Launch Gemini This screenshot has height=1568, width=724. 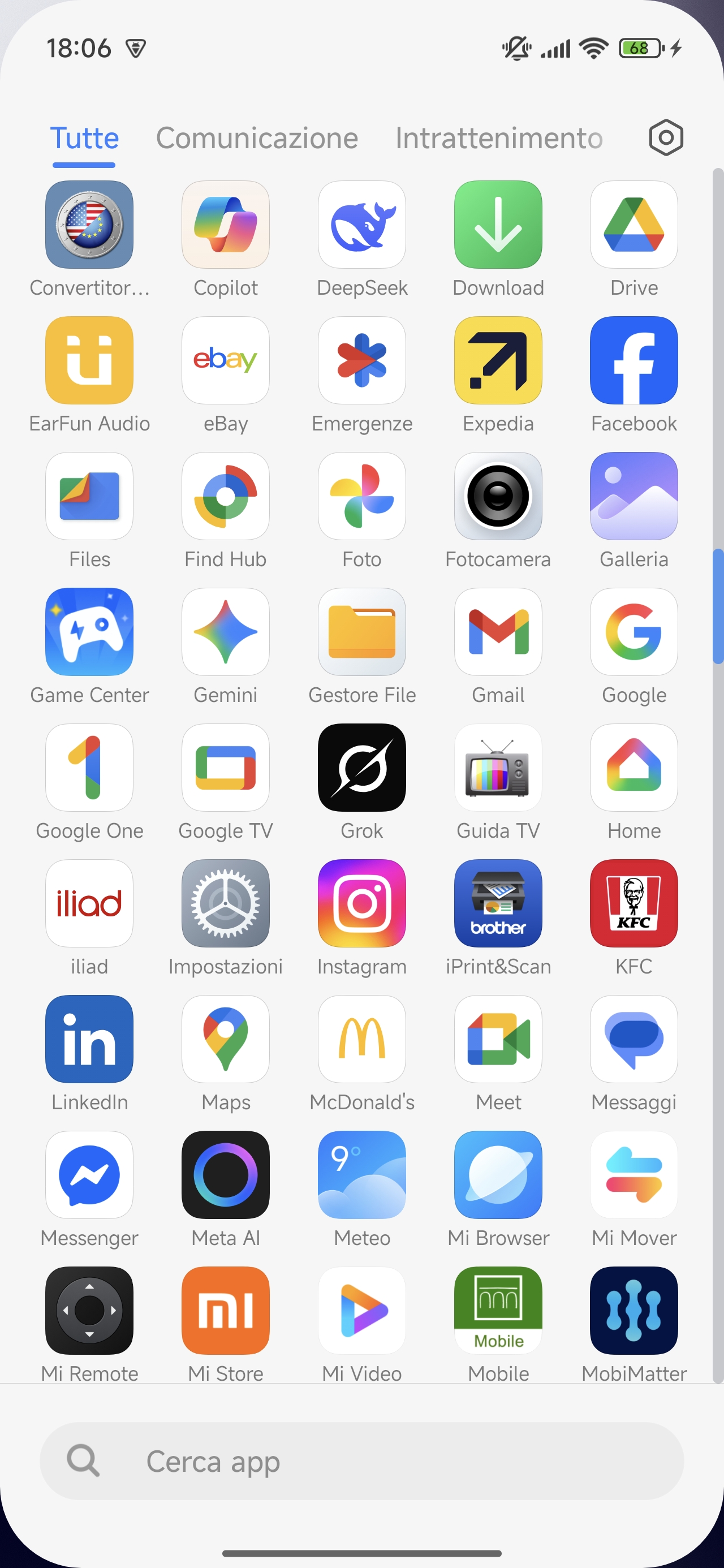(225, 632)
